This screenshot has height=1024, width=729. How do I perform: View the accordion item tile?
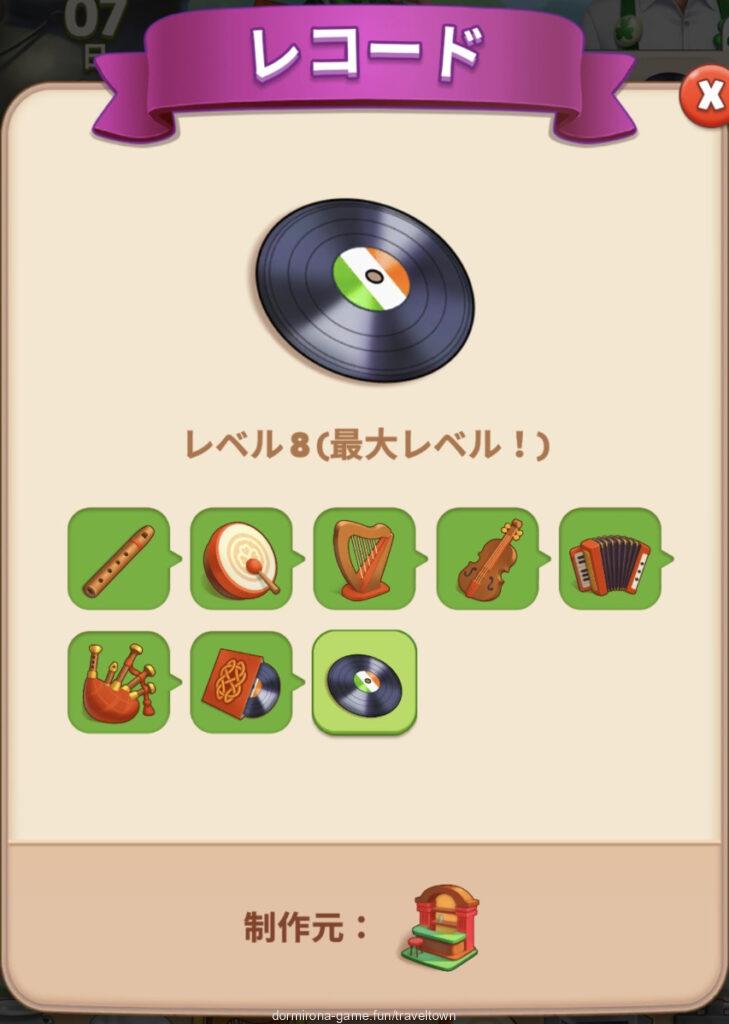(609, 559)
